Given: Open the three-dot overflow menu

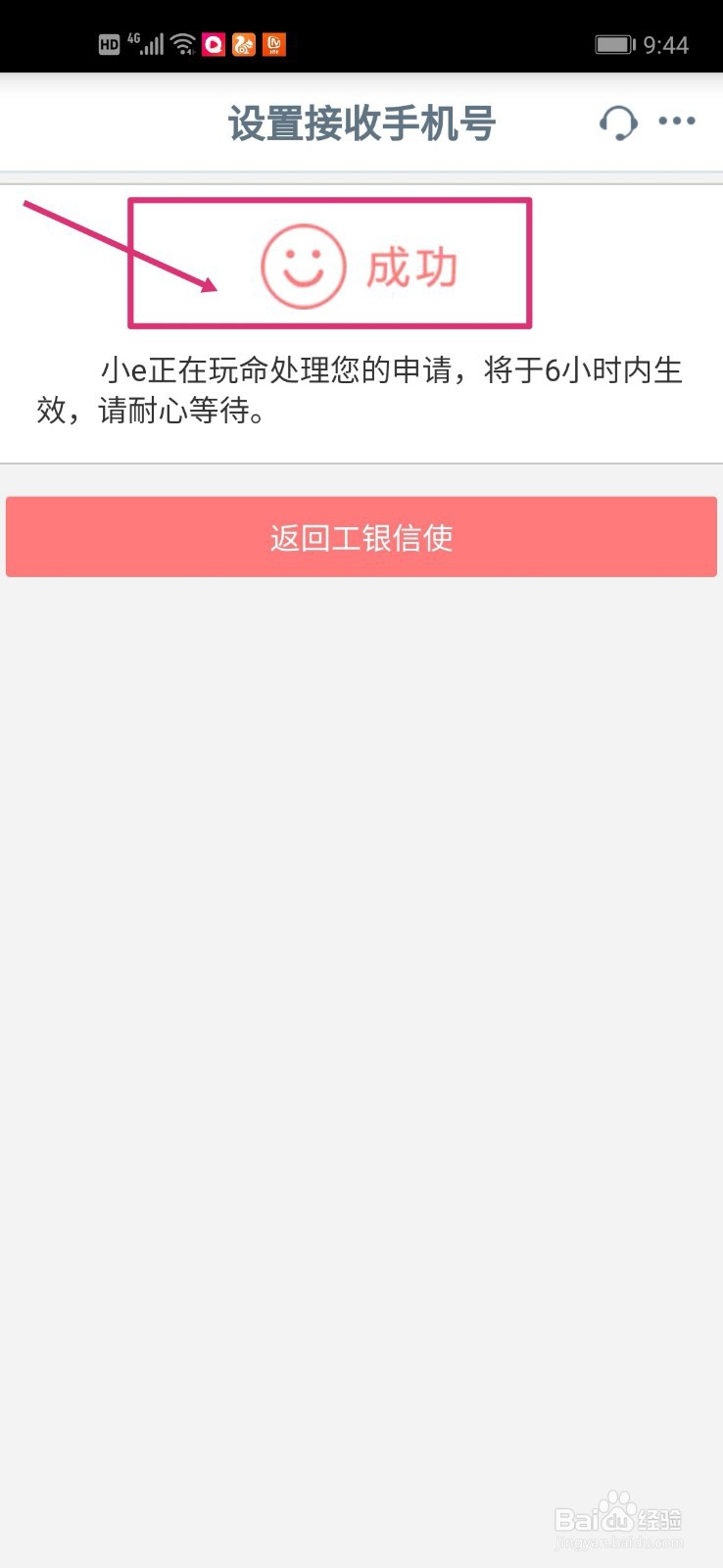Looking at the screenshot, I should point(675,122).
